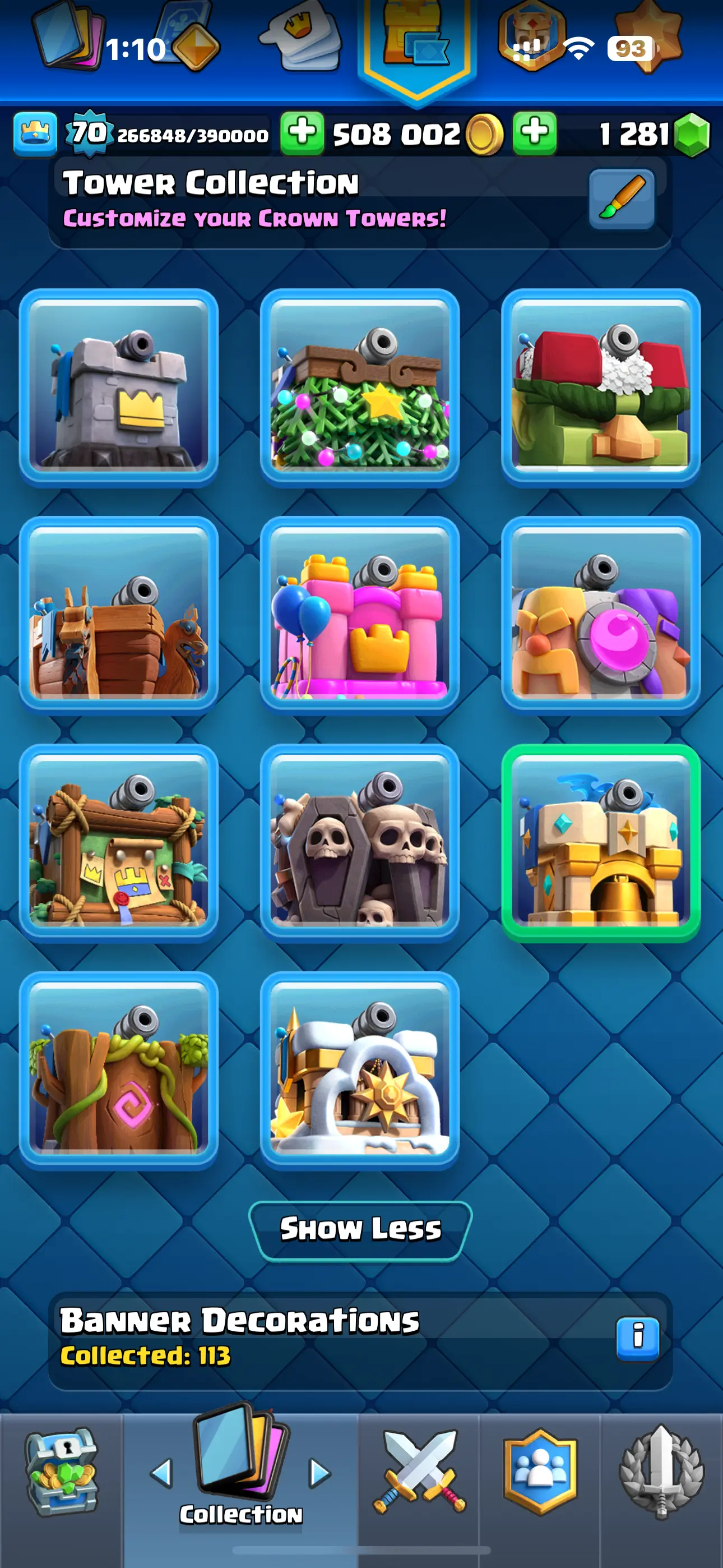Tap the paintbrush edit button in Tower Collection

[622, 199]
